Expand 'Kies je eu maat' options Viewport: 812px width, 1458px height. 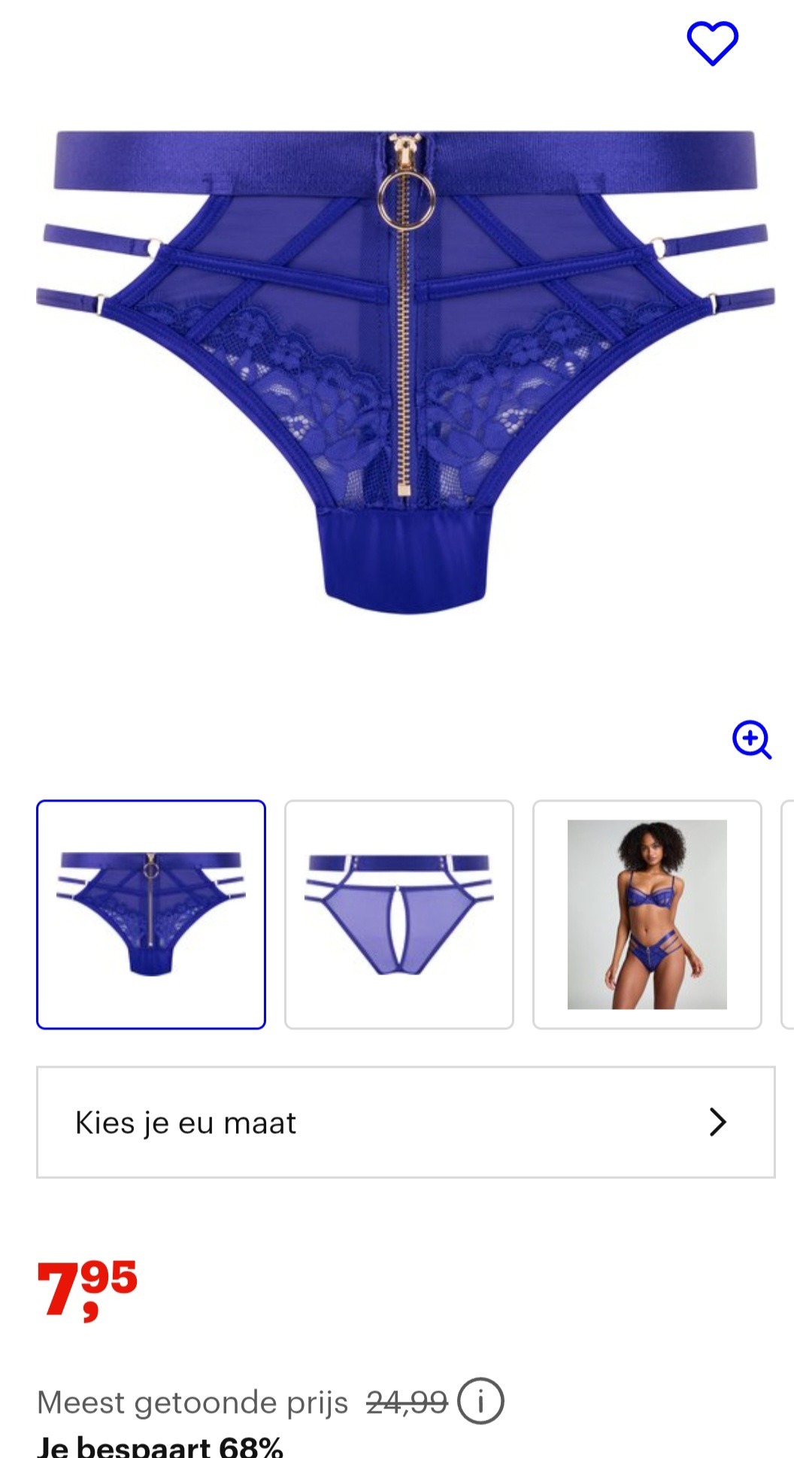point(406,1122)
